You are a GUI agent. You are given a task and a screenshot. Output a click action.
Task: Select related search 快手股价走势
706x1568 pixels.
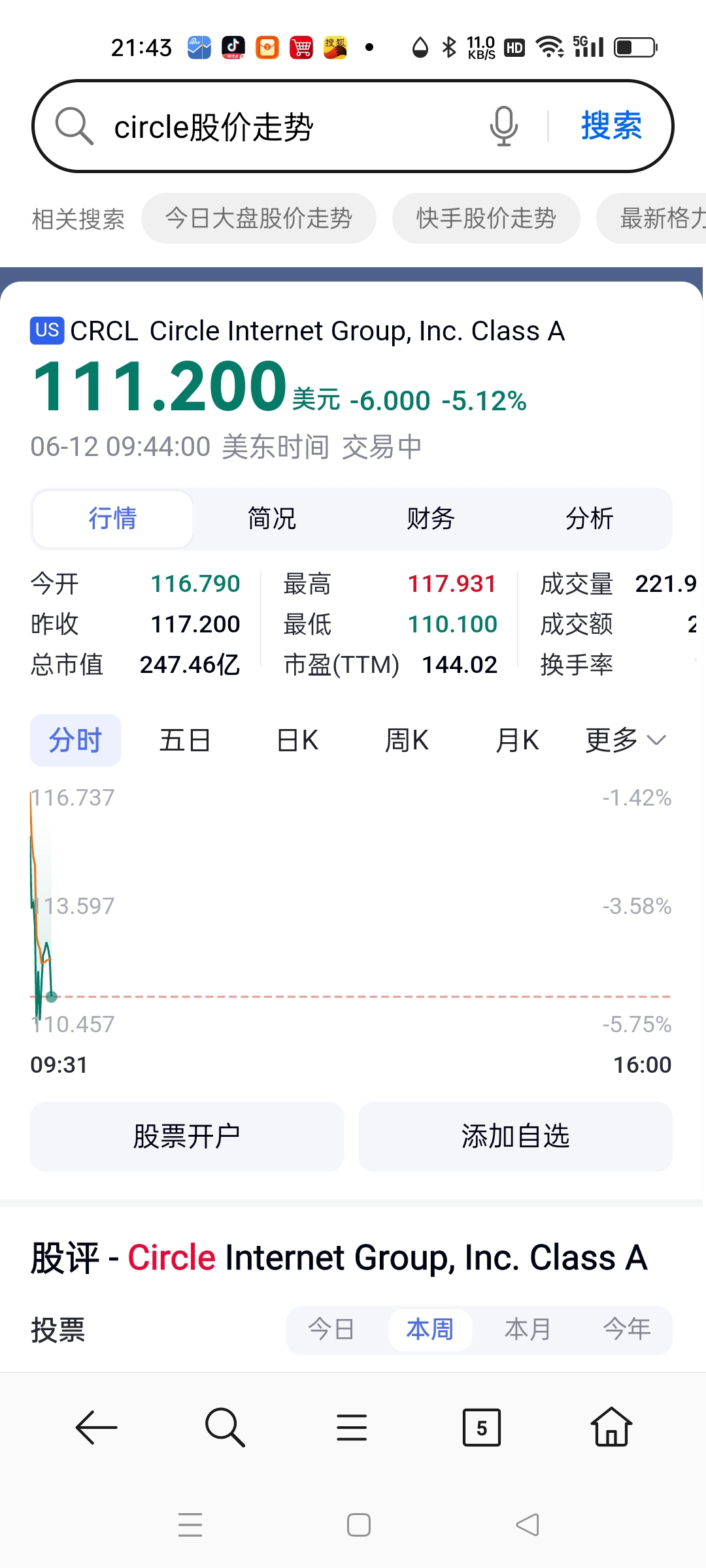click(x=486, y=218)
